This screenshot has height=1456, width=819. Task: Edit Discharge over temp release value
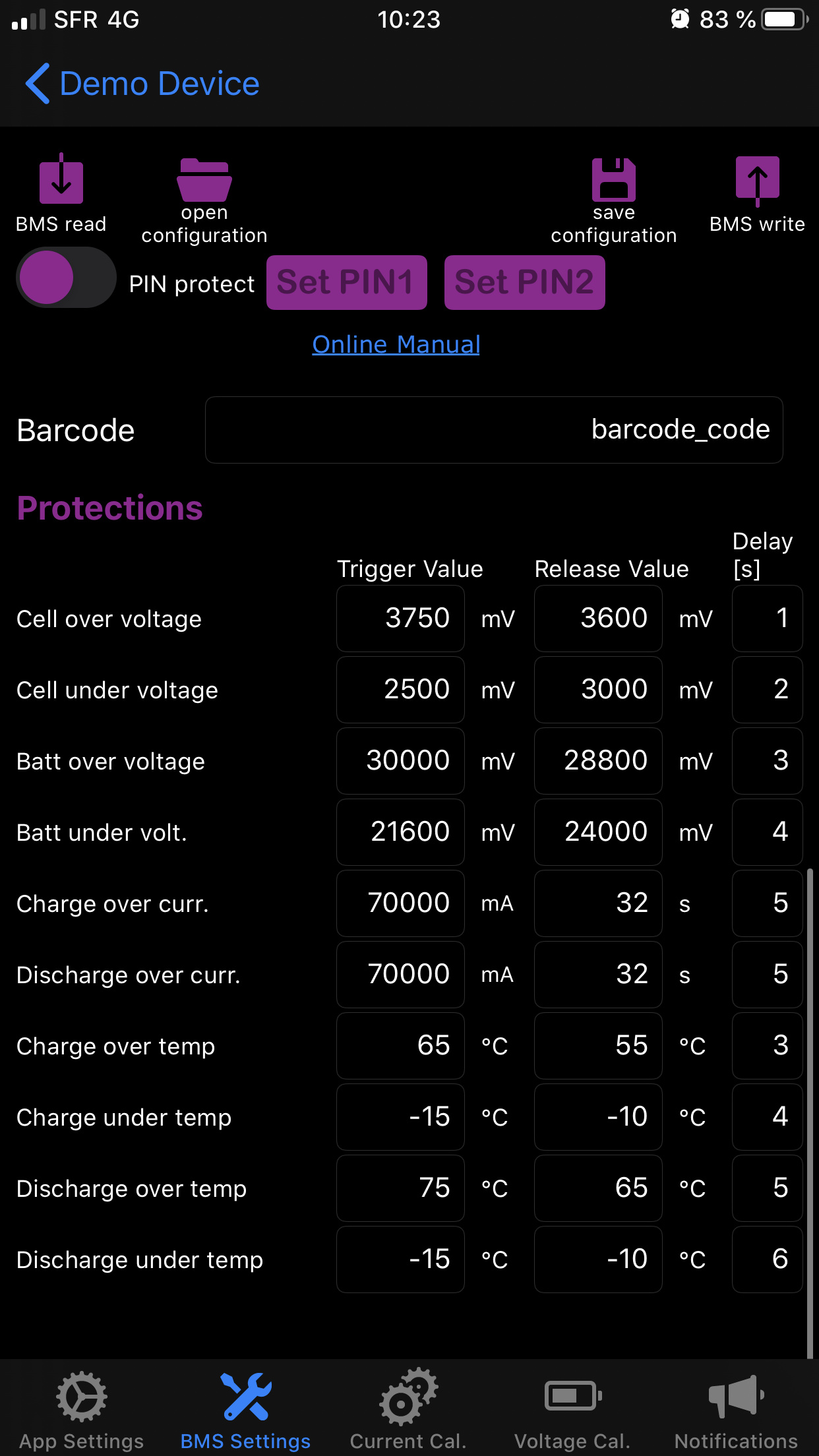(599, 1188)
